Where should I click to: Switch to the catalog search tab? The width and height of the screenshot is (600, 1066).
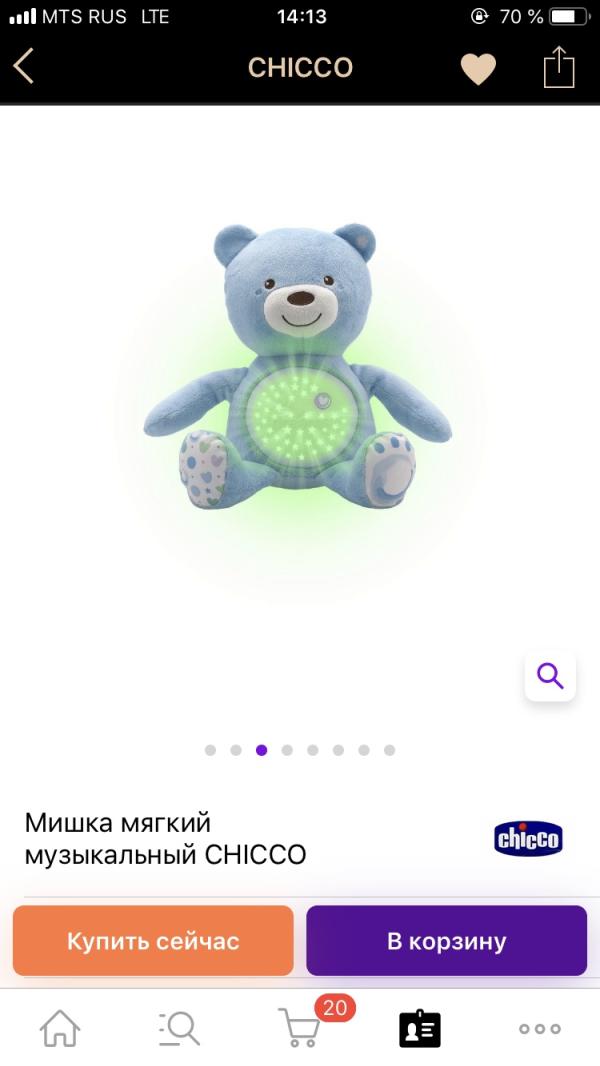click(x=180, y=1027)
